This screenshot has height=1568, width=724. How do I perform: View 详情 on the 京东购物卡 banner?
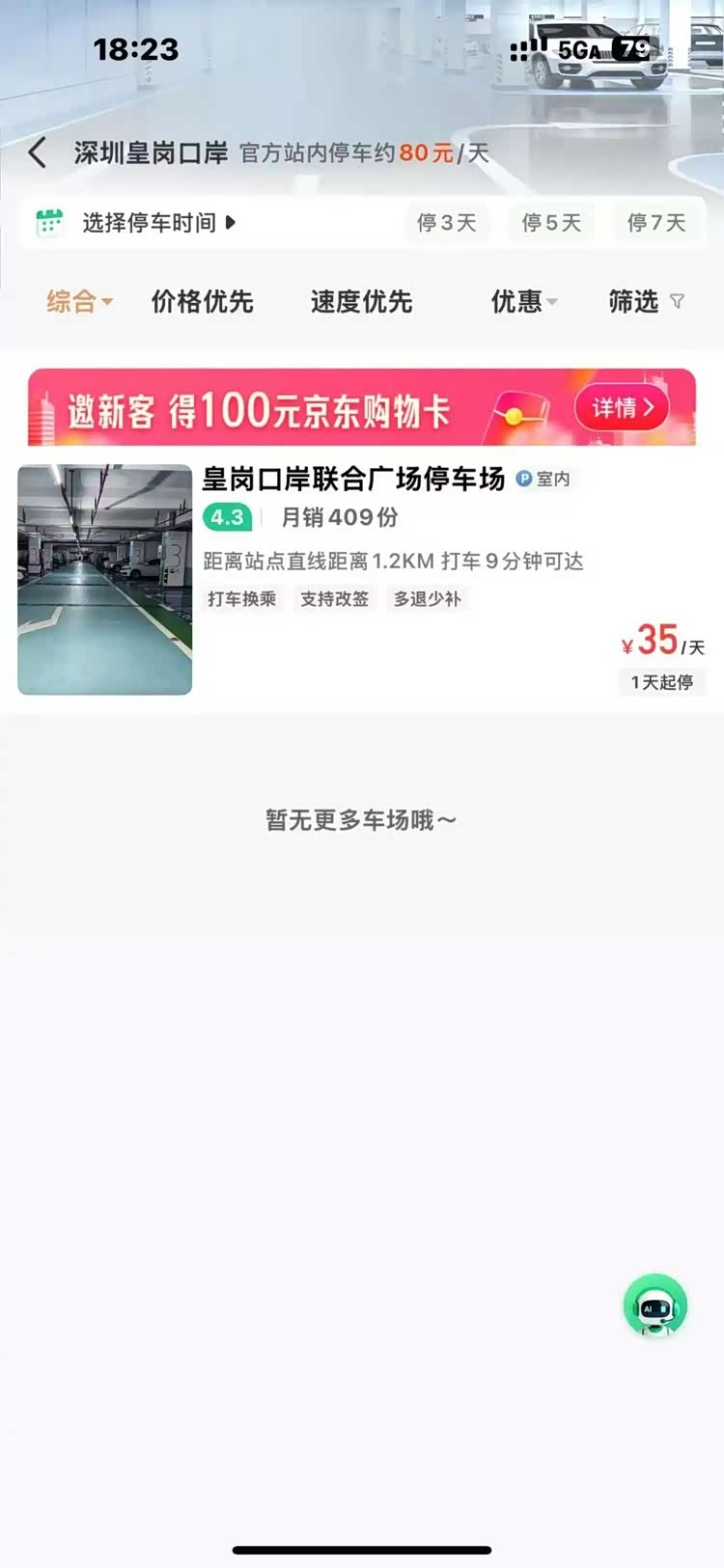pyautogui.click(x=623, y=408)
